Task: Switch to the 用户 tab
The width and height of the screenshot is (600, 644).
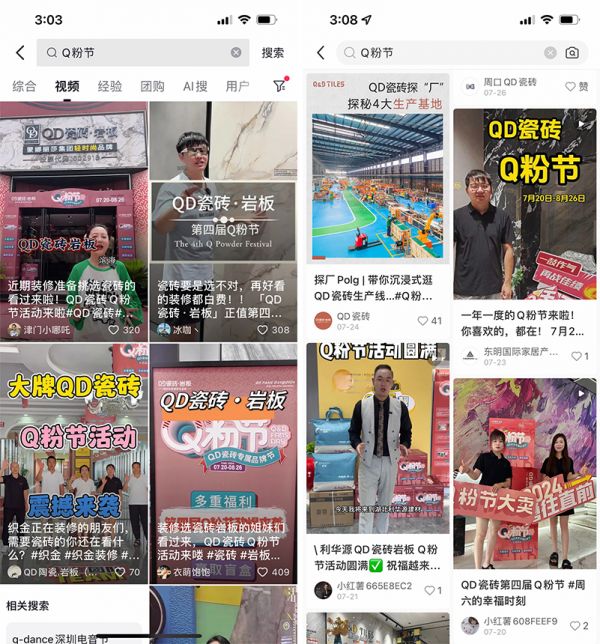Action: click(238, 87)
